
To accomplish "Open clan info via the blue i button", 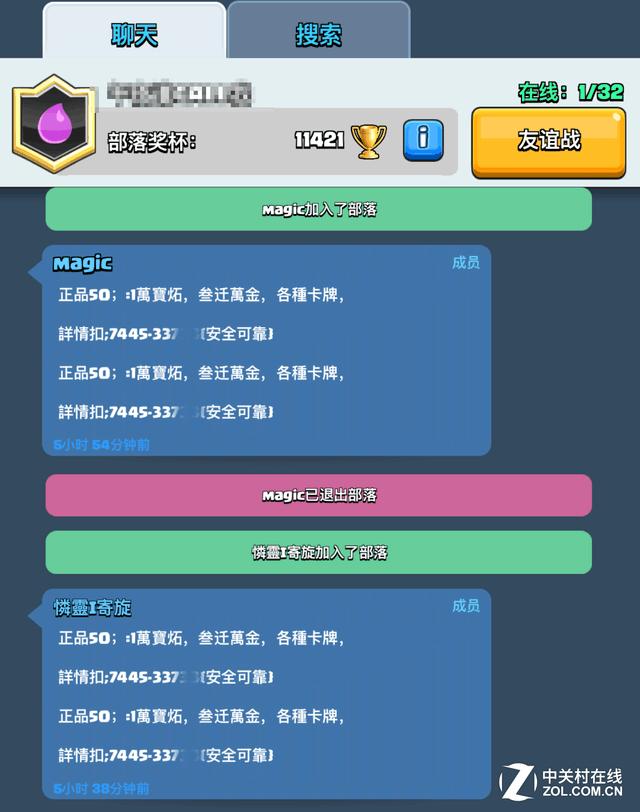I will (422, 139).
